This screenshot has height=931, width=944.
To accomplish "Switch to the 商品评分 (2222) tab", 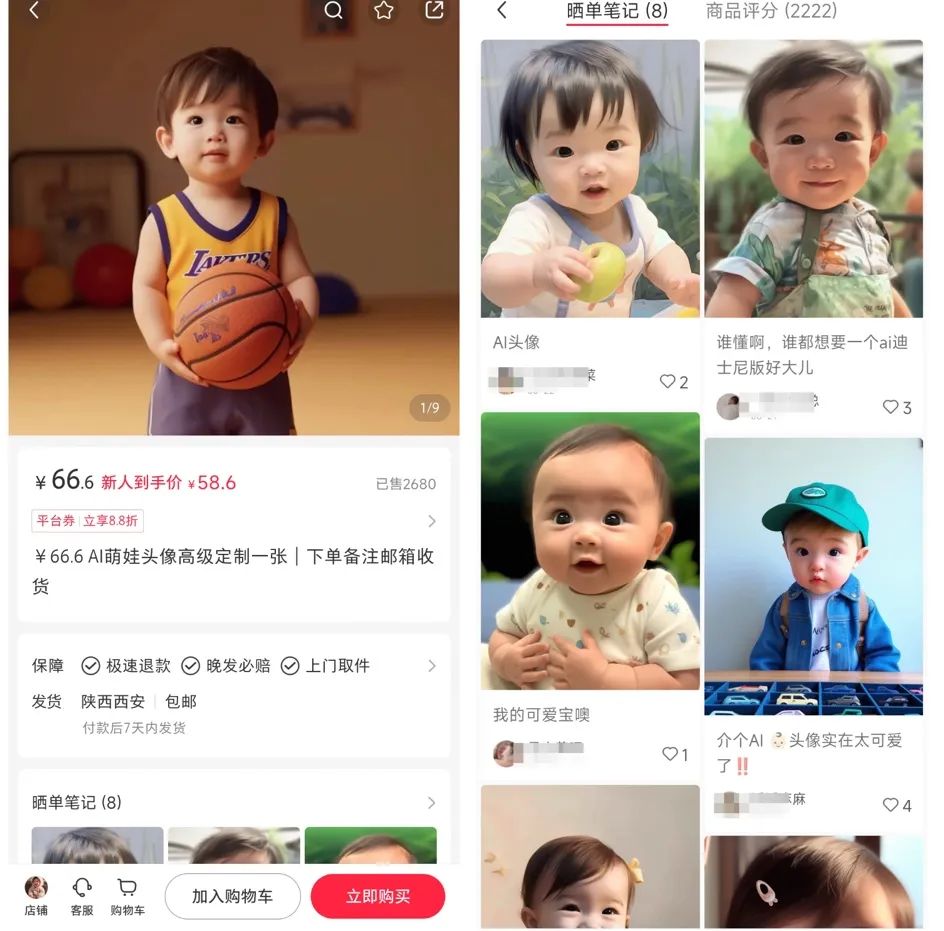I will (x=771, y=11).
